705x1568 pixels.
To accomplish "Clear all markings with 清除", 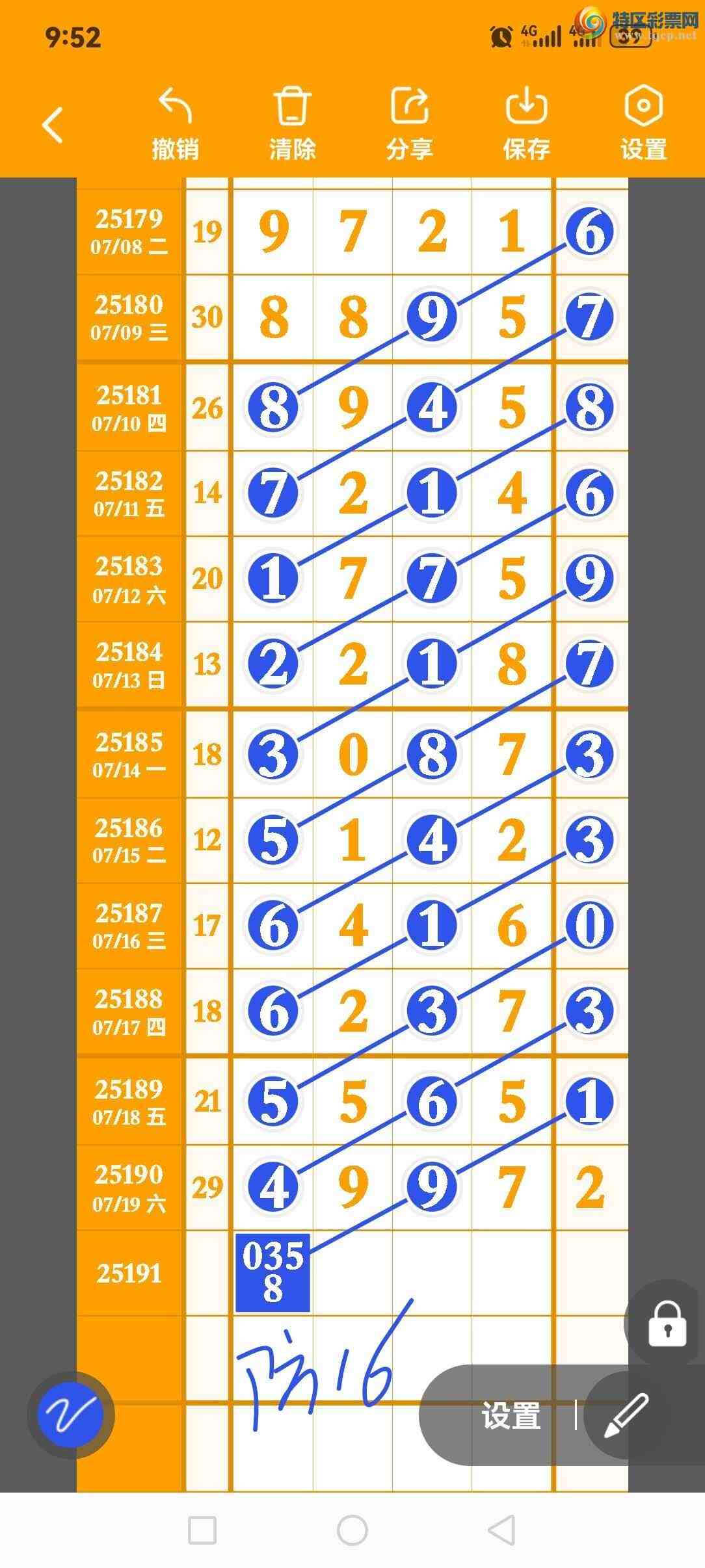I will (x=292, y=123).
